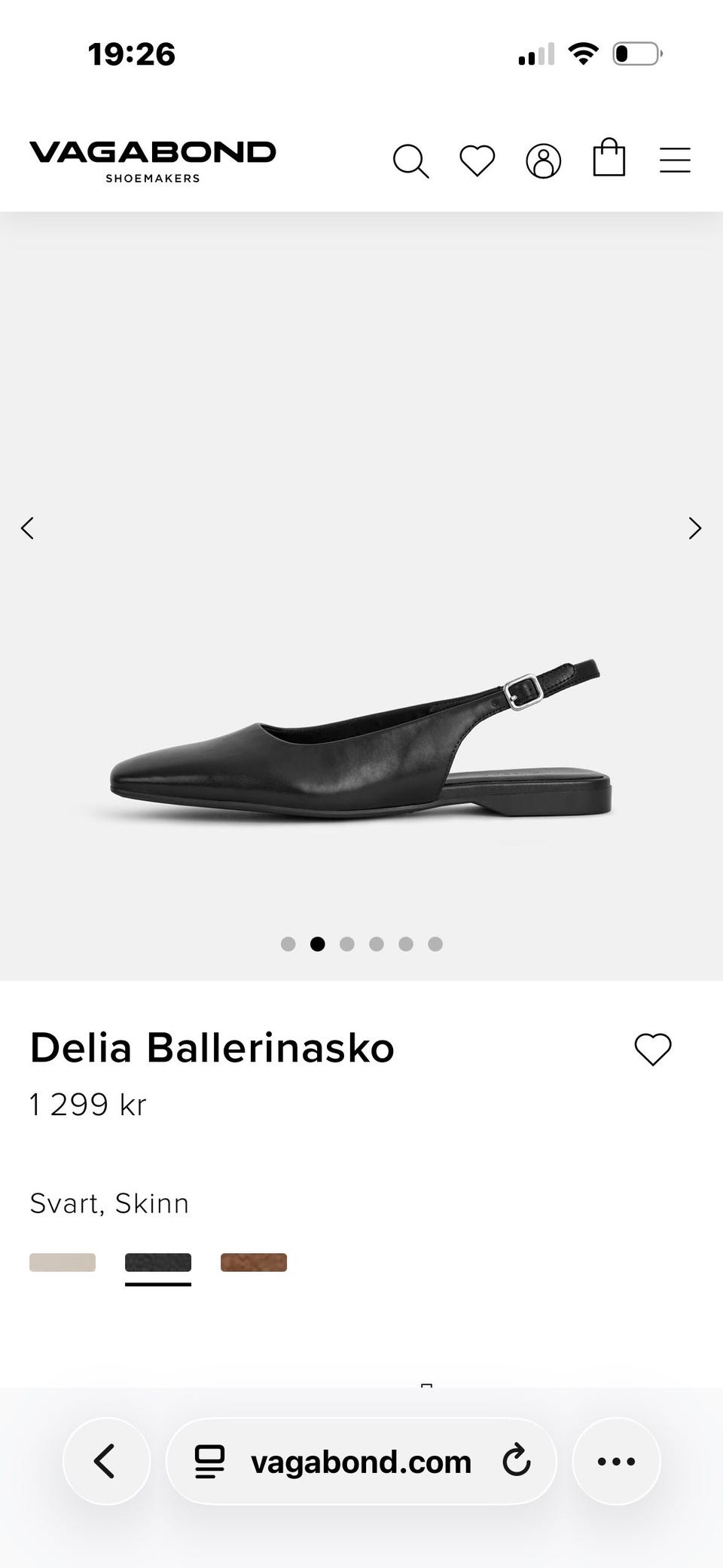Image resolution: width=723 pixels, height=1568 pixels.
Task: Jump to the third image dot
Action: (x=347, y=944)
